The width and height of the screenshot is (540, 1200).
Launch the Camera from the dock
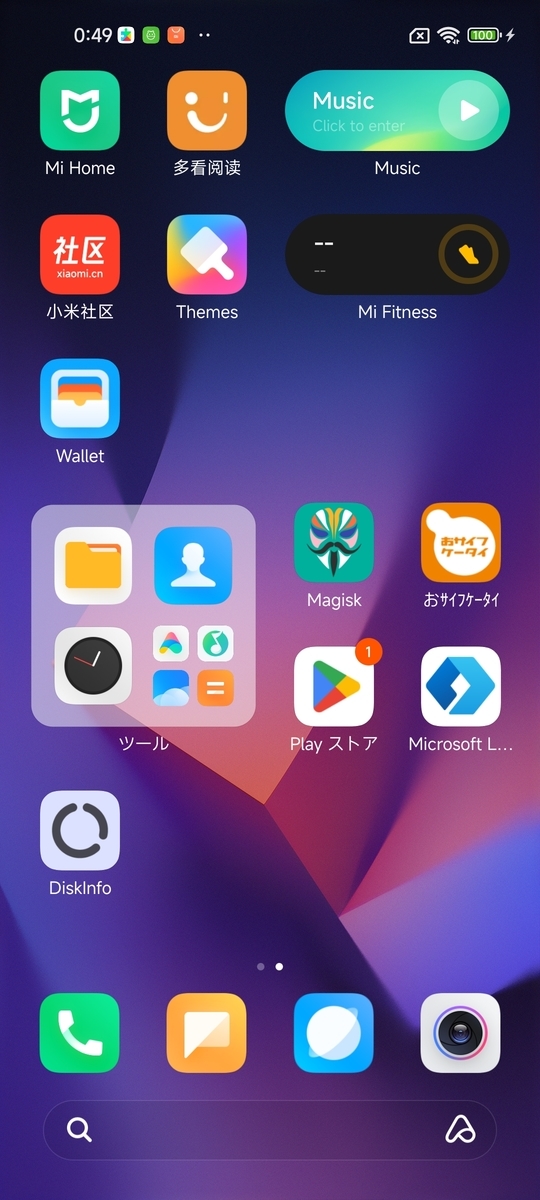tap(461, 1033)
